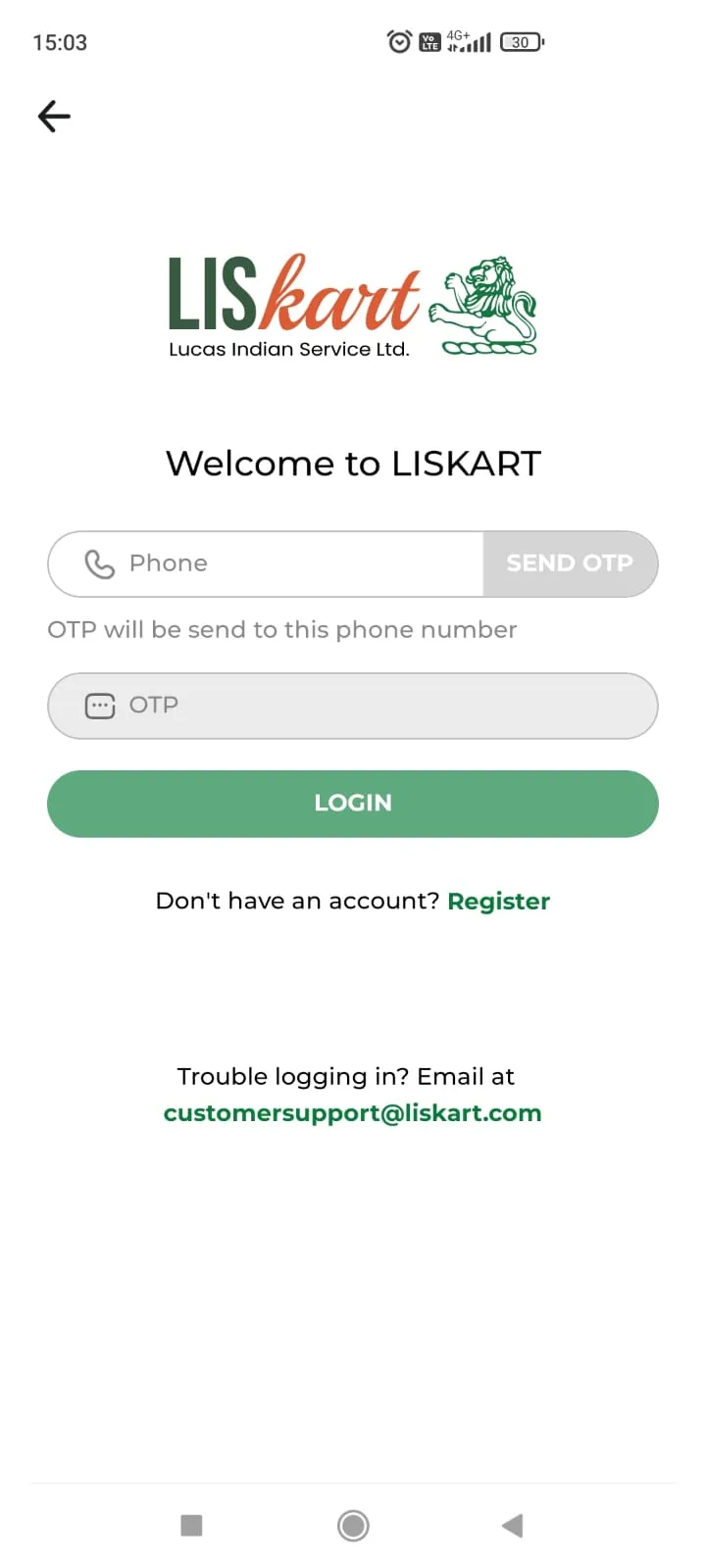
Task: Go to the system home screen
Action: tap(353, 1525)
